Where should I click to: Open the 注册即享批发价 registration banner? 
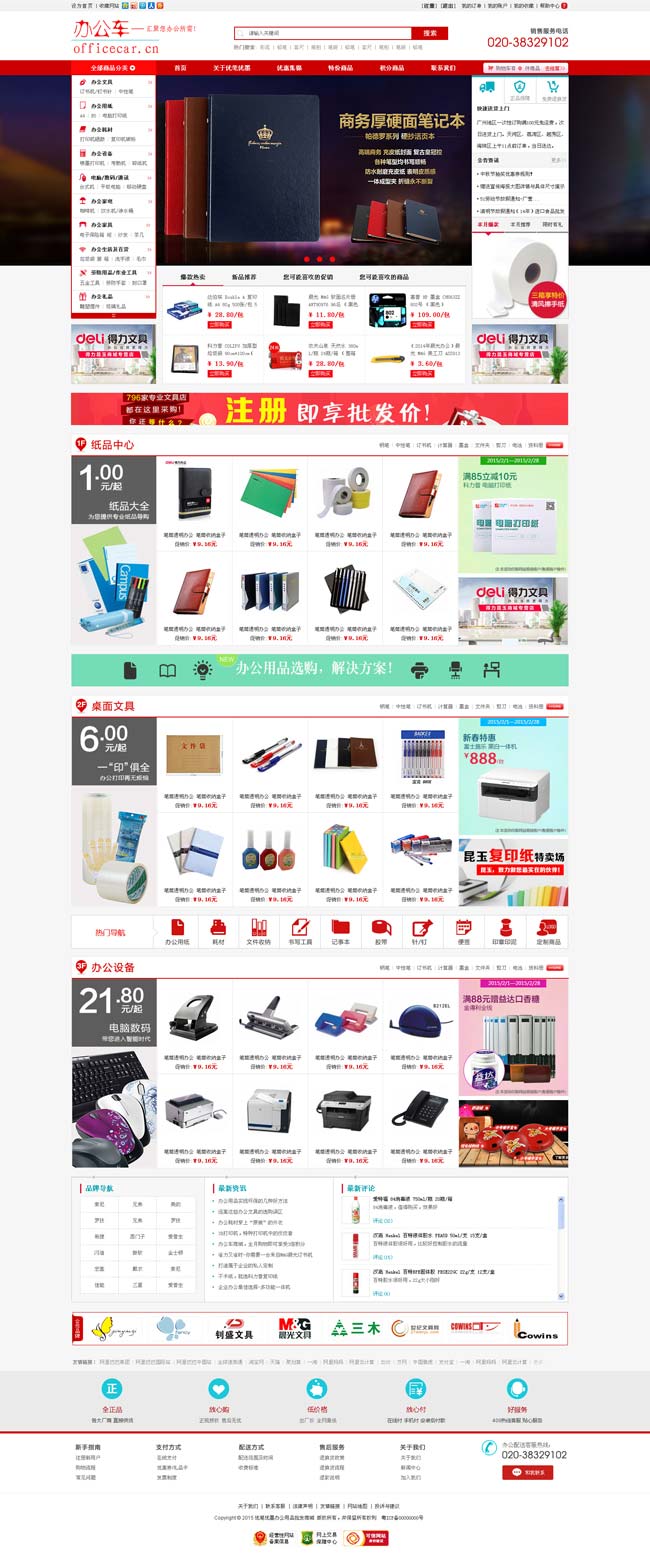click(319, 409)
